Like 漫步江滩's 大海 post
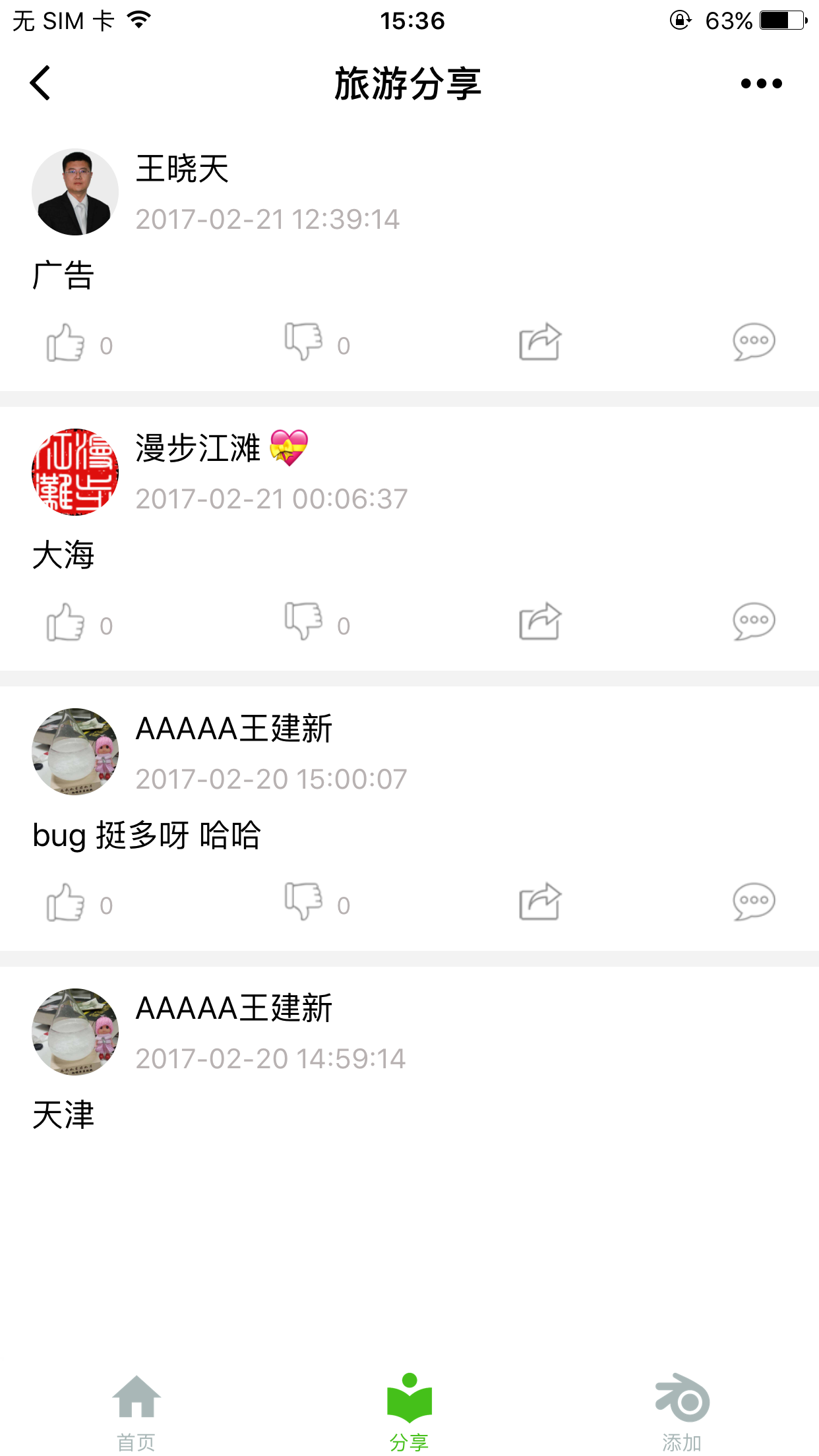819x1456 pixels. coord(66,622)
